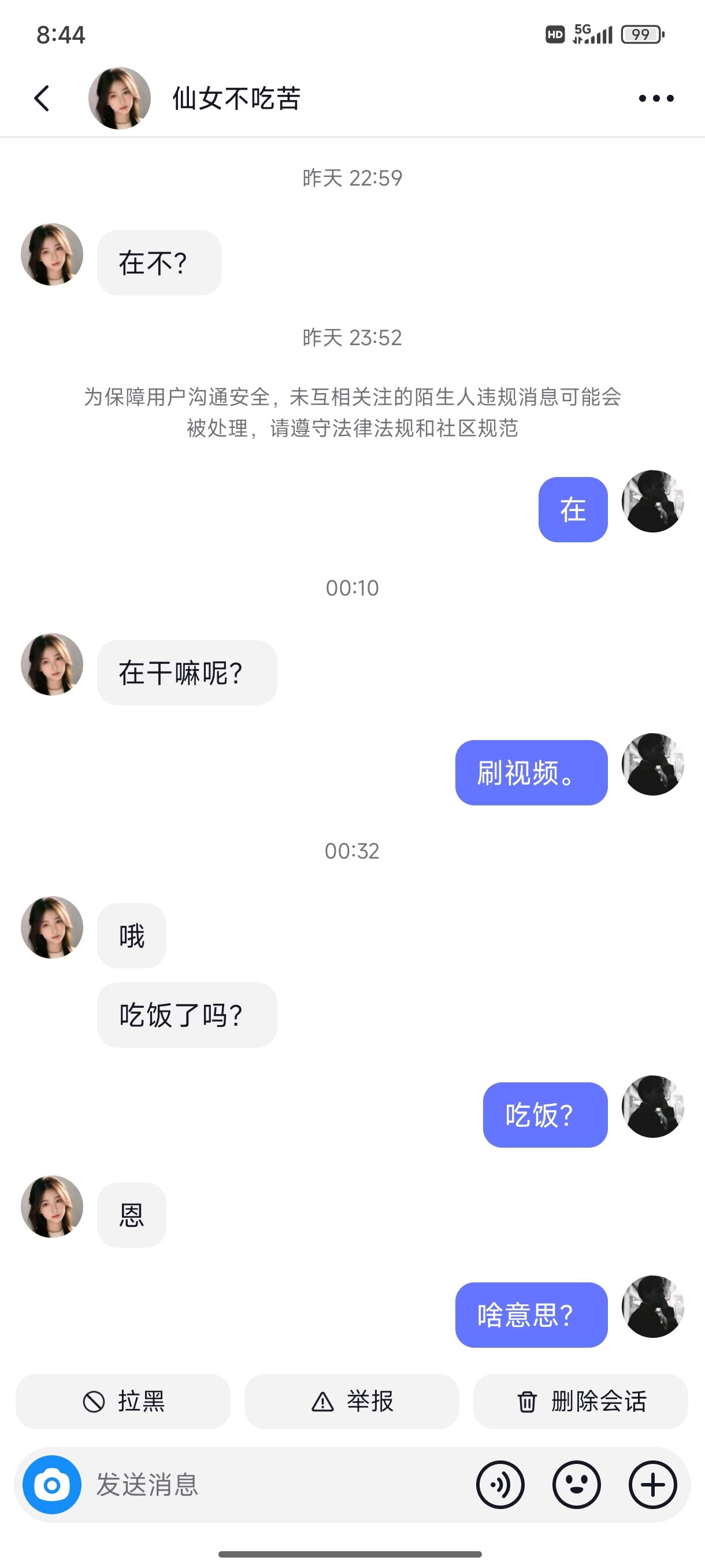This screenshot has width=705, height=1568.
Task: Focus the 发送消息 text field
Action: 274,1485
